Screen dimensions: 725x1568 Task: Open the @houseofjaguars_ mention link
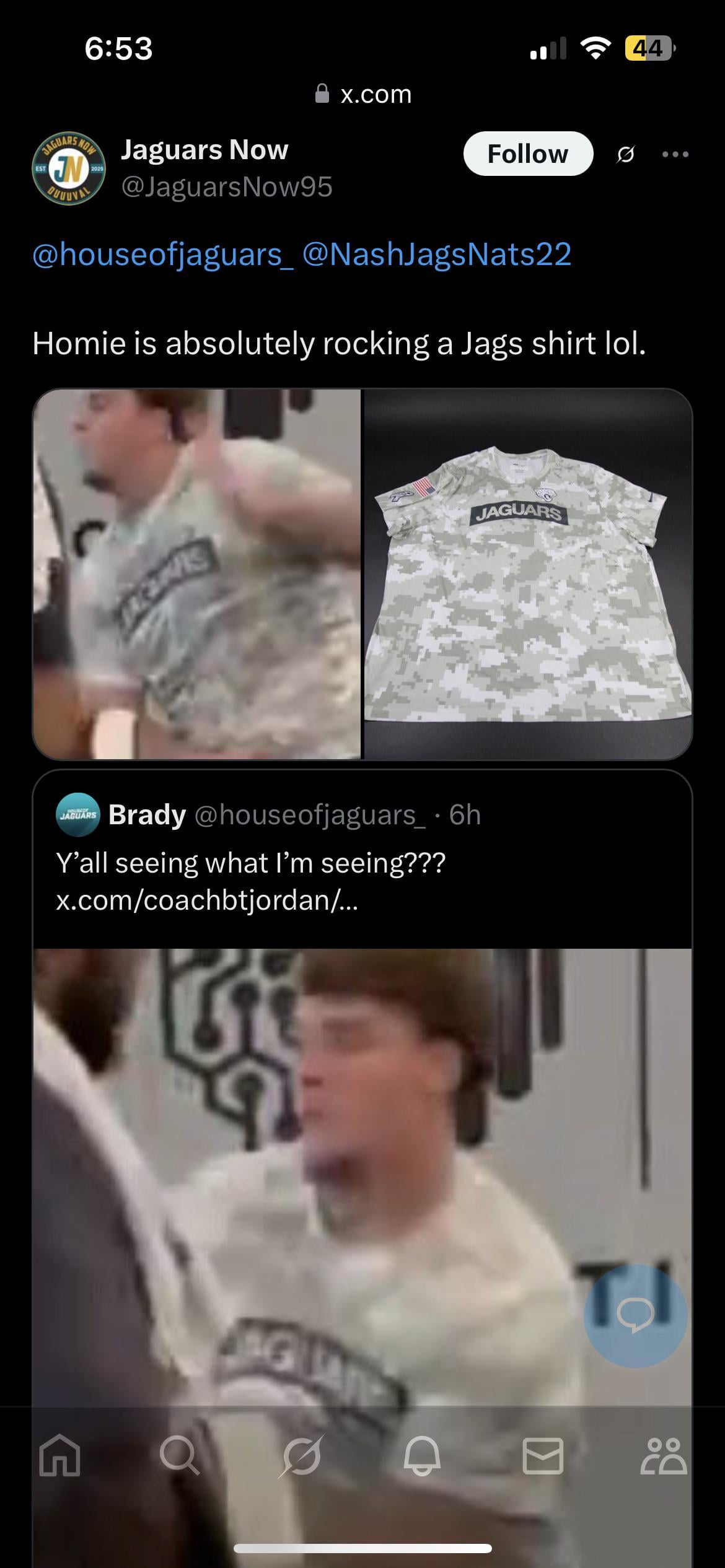(x=162, y=255)
